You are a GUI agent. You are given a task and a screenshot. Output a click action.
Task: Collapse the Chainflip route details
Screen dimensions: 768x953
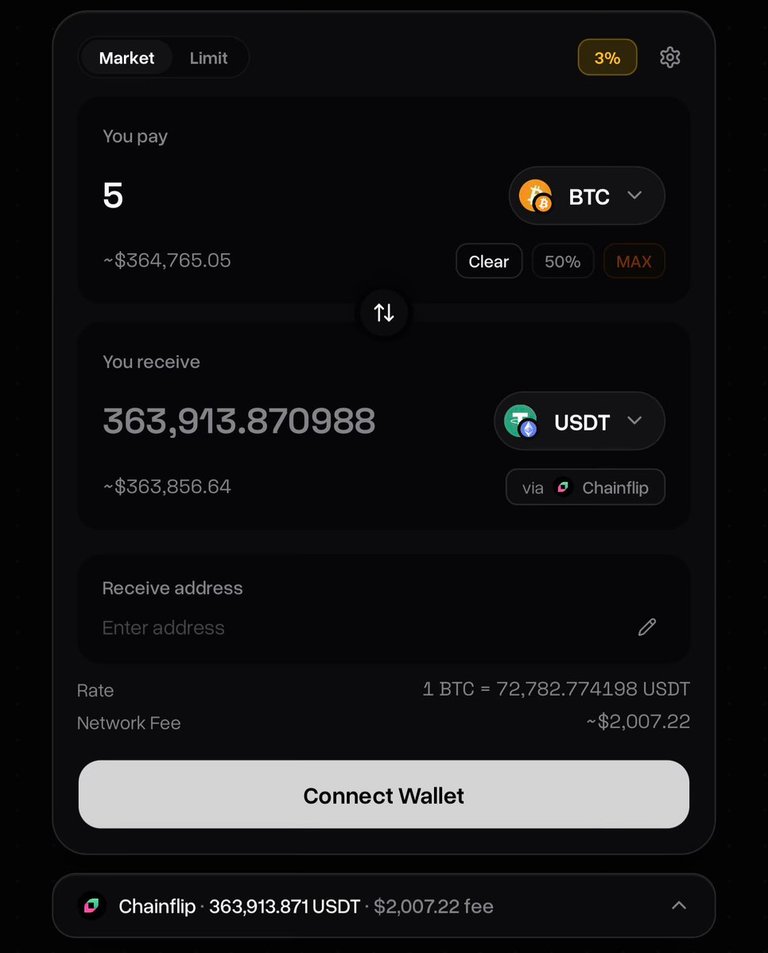click(x=679, y=906)
